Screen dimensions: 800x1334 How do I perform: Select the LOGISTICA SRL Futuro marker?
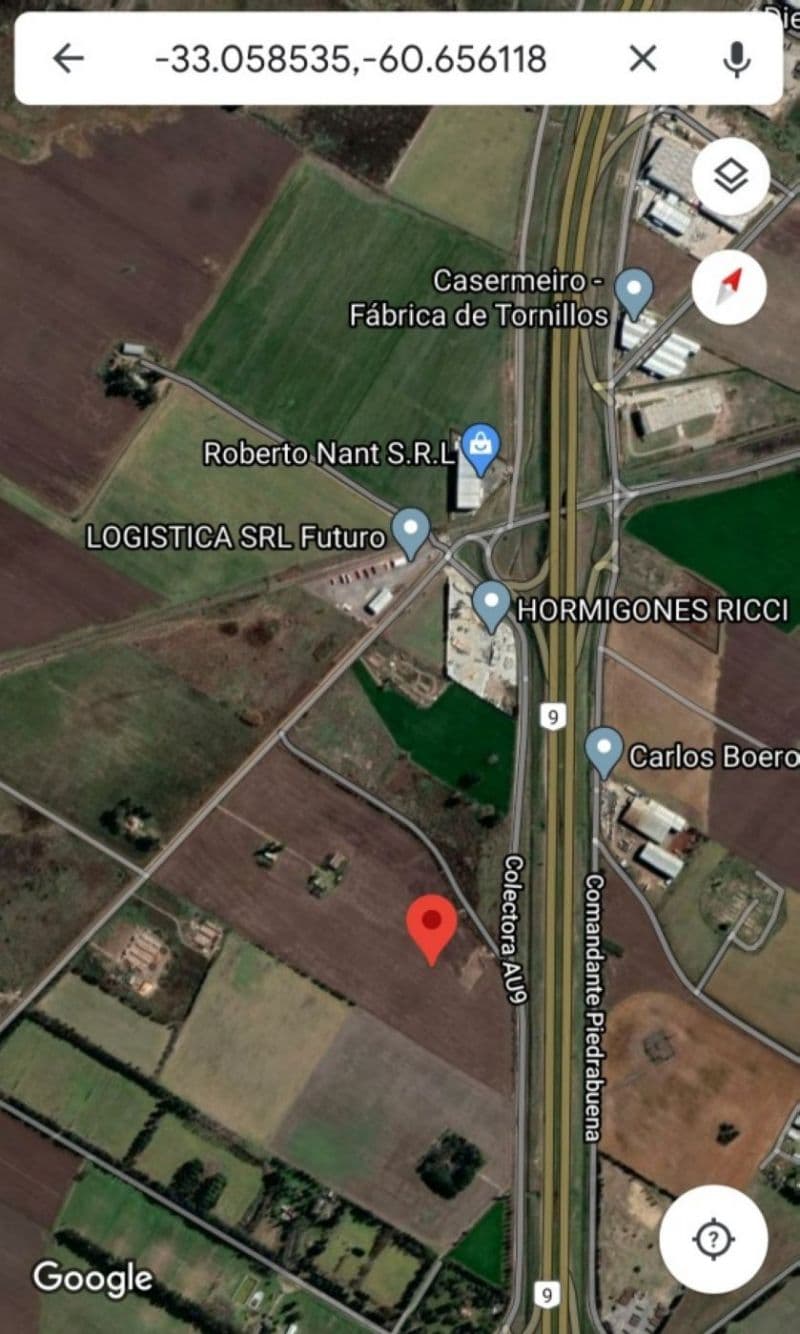(409, 530)
